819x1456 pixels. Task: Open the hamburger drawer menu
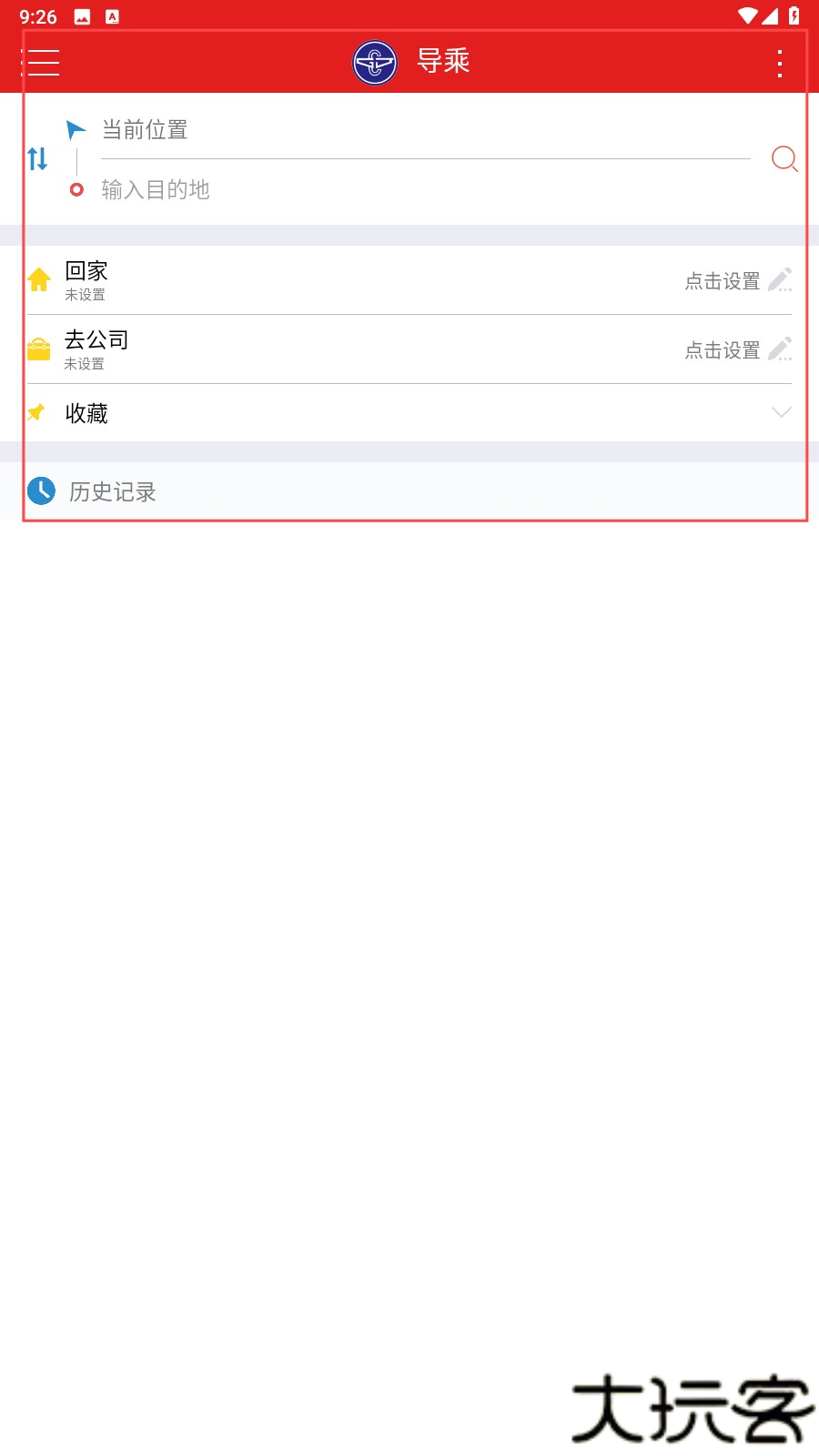point(42,63)
